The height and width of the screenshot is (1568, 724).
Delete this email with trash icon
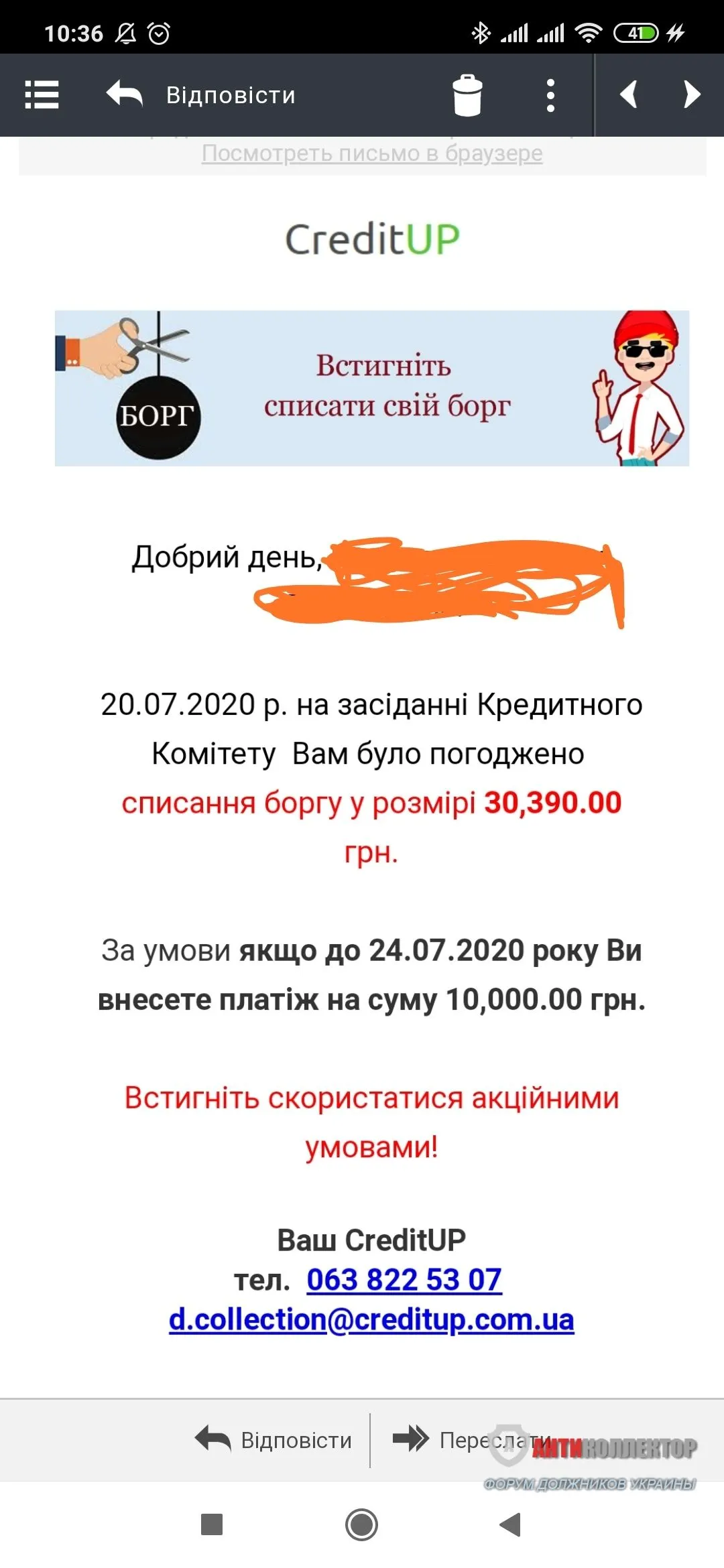click(467, 95)
